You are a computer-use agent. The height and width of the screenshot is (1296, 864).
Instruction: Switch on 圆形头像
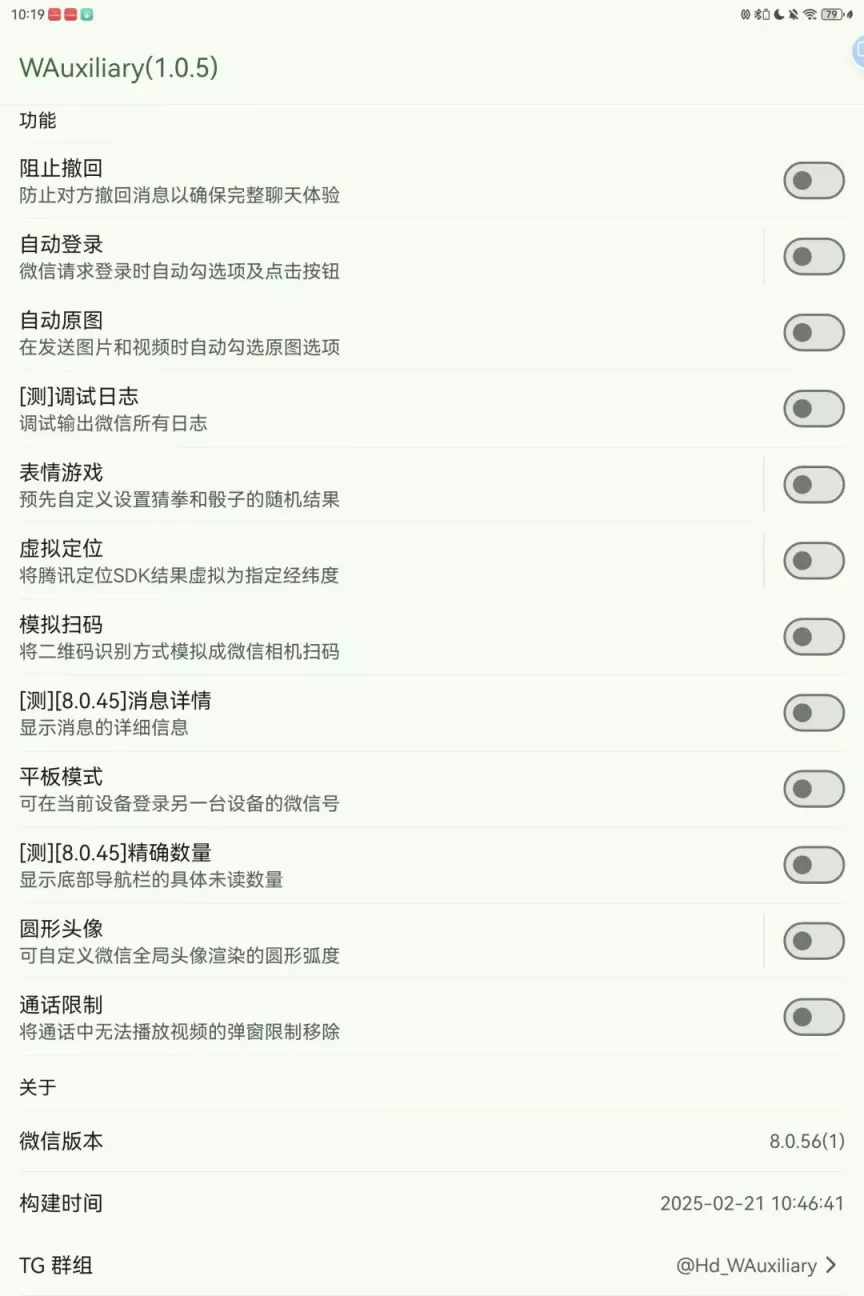[x=813, y=941]
